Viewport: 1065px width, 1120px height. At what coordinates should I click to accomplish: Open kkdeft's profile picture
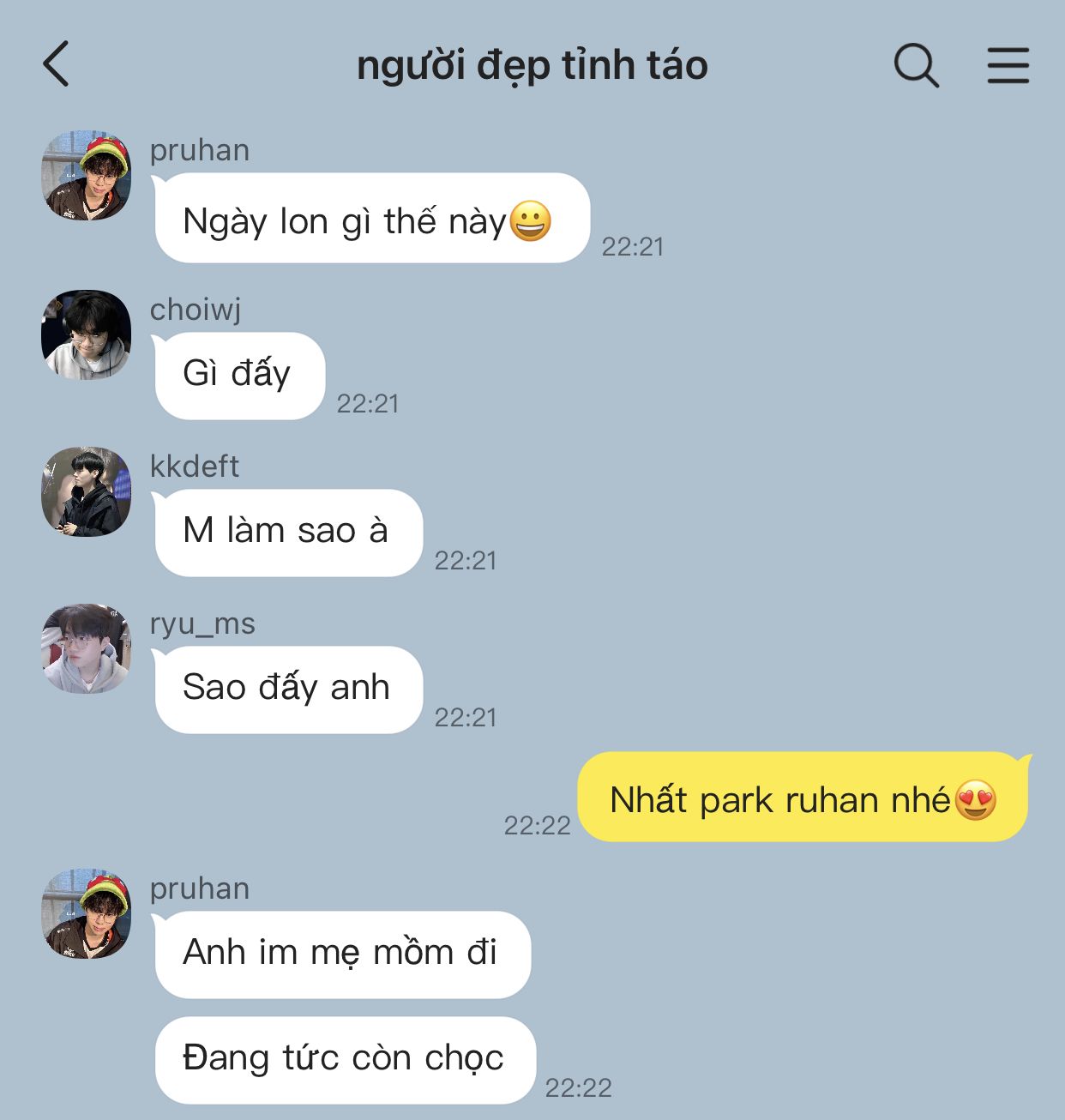pyautogui.click(x=86, y=491)
